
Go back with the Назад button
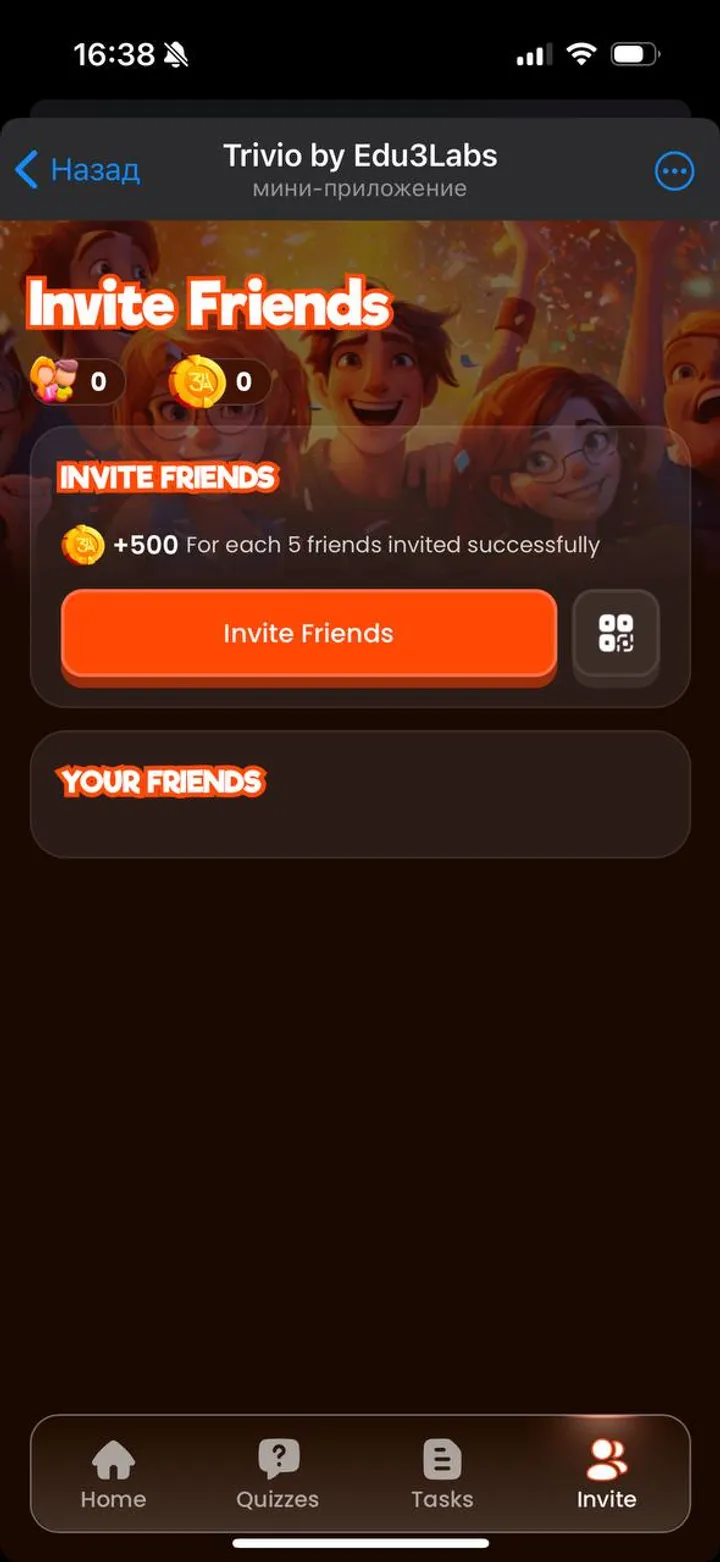pyautogui.click(x=78, y=170)
